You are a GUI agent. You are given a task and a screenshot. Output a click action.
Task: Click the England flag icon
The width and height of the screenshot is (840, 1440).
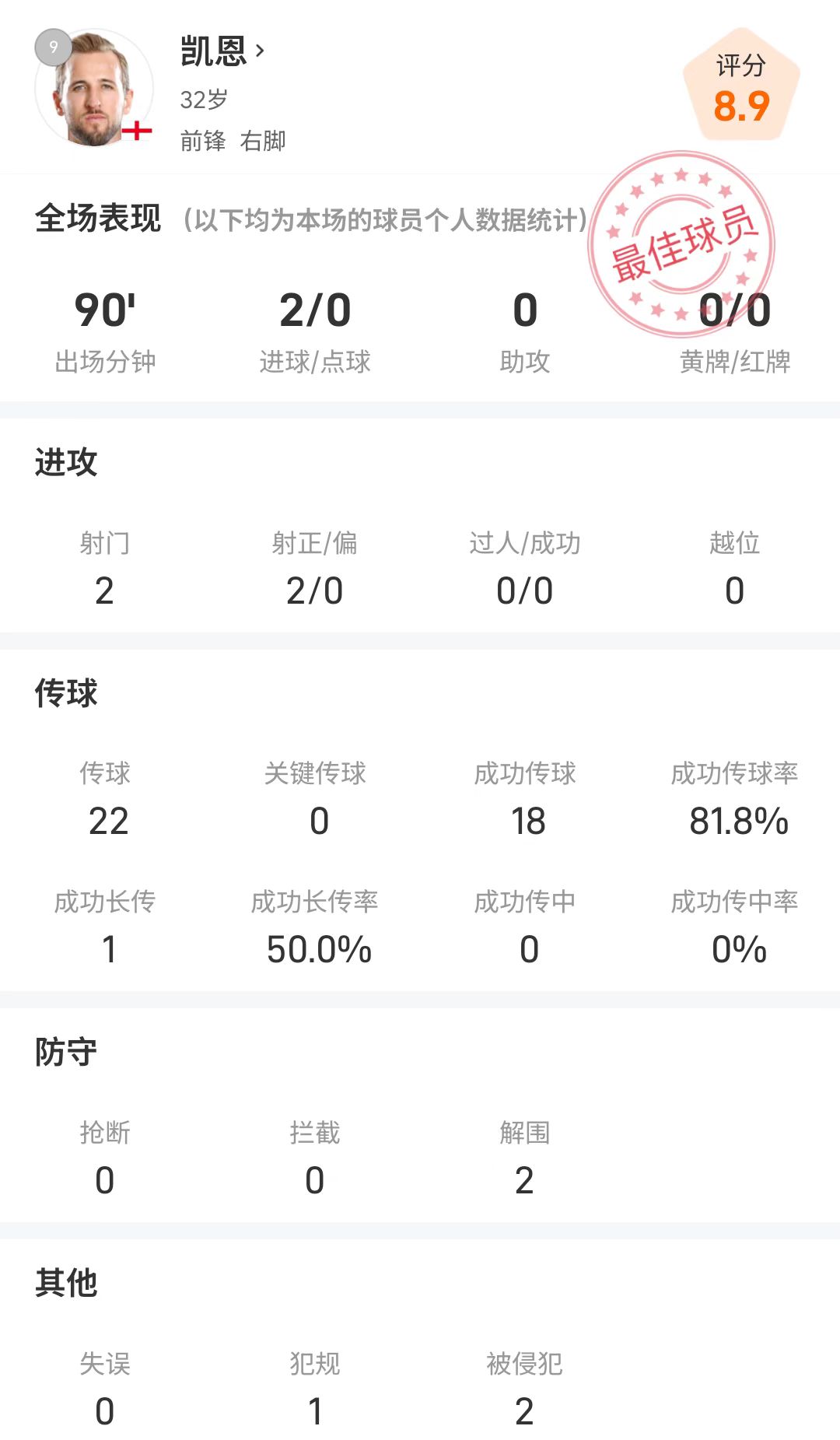[x=137, y=130]
